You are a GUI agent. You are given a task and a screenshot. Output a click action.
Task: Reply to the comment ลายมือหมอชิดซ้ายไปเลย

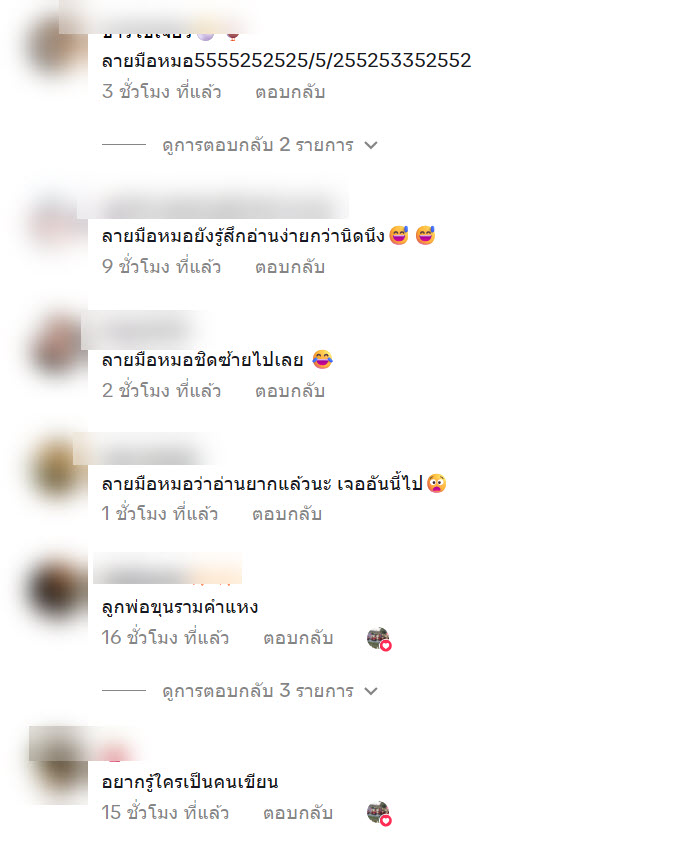[x=289, y=391]
